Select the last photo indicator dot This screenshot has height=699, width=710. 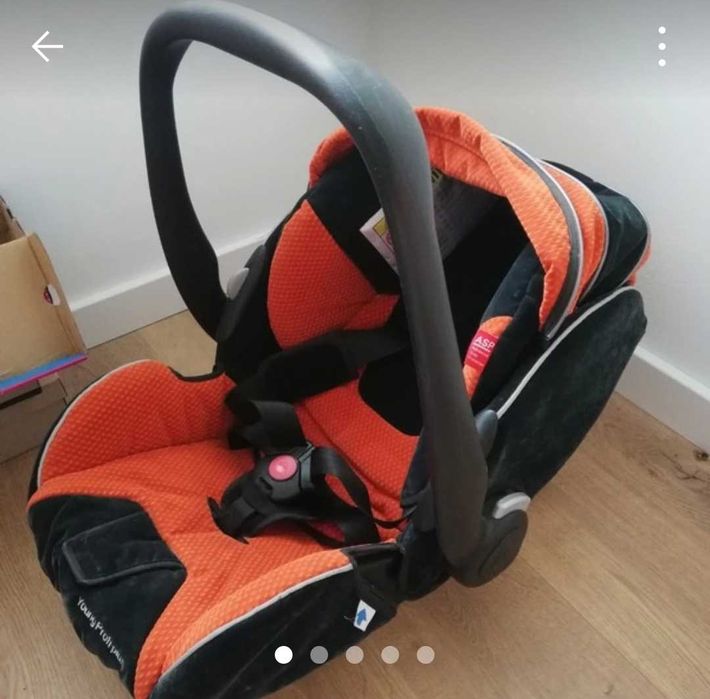425,655
